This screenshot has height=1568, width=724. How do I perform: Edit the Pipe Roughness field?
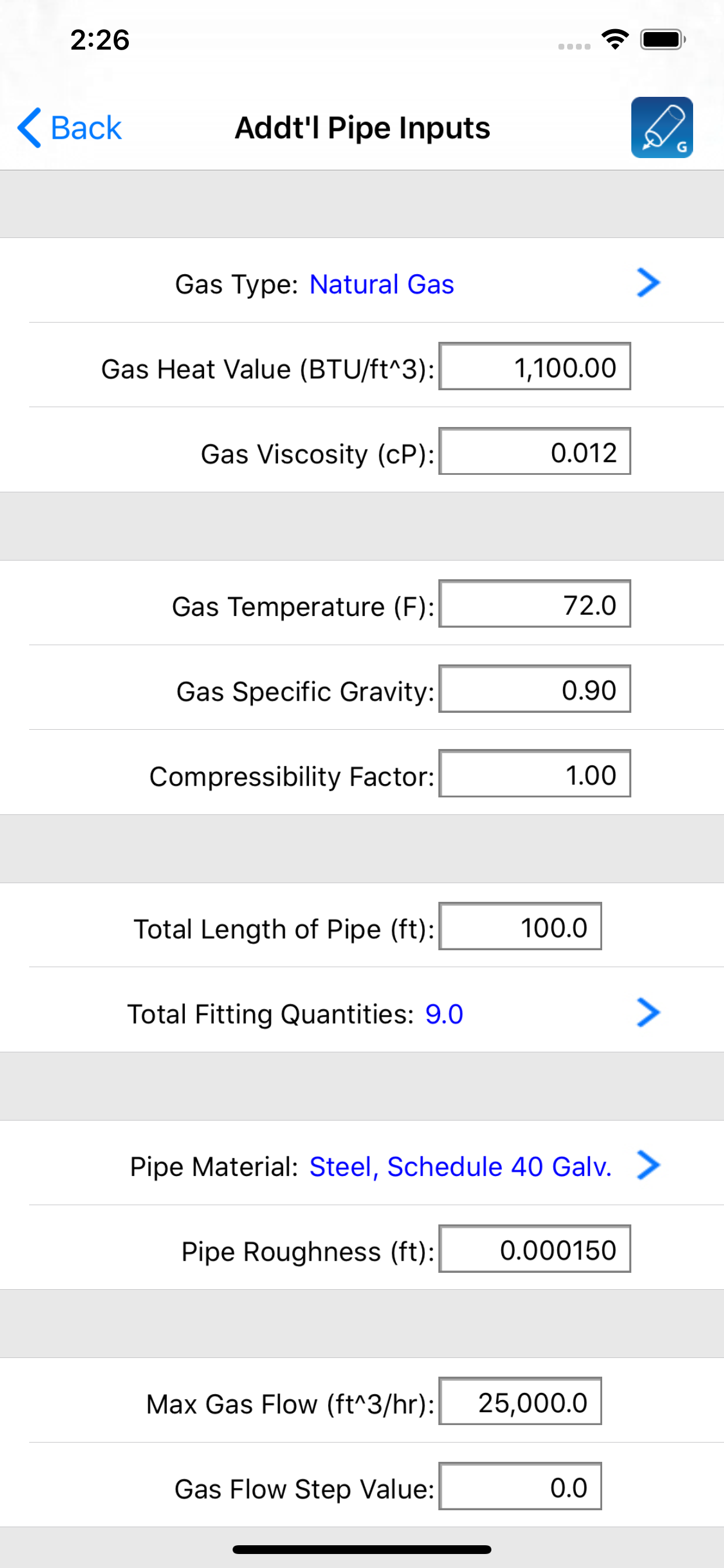pos(534,1248)
